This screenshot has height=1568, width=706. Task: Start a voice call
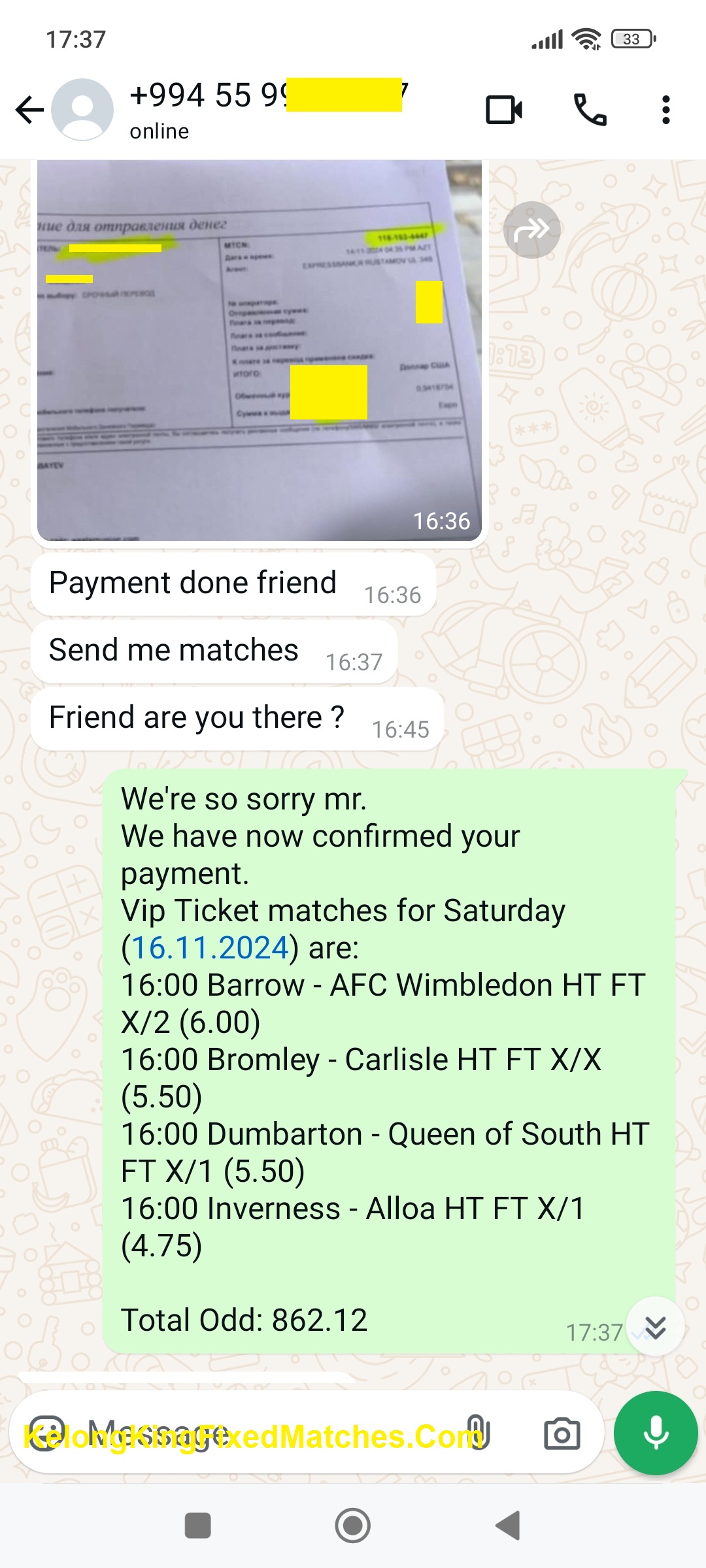[x=590, y=110]
